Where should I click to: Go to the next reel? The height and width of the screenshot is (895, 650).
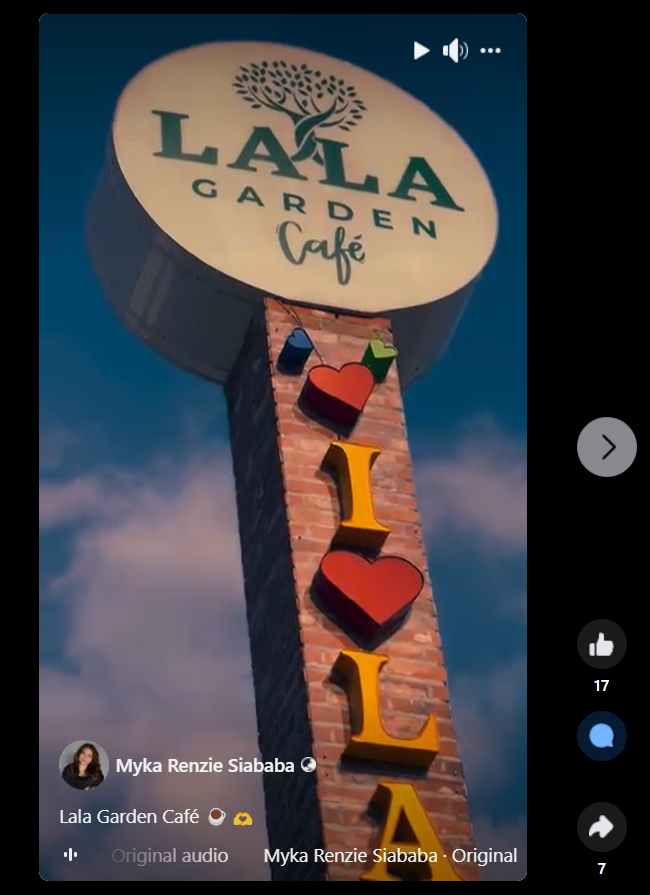tap(607, 447)
